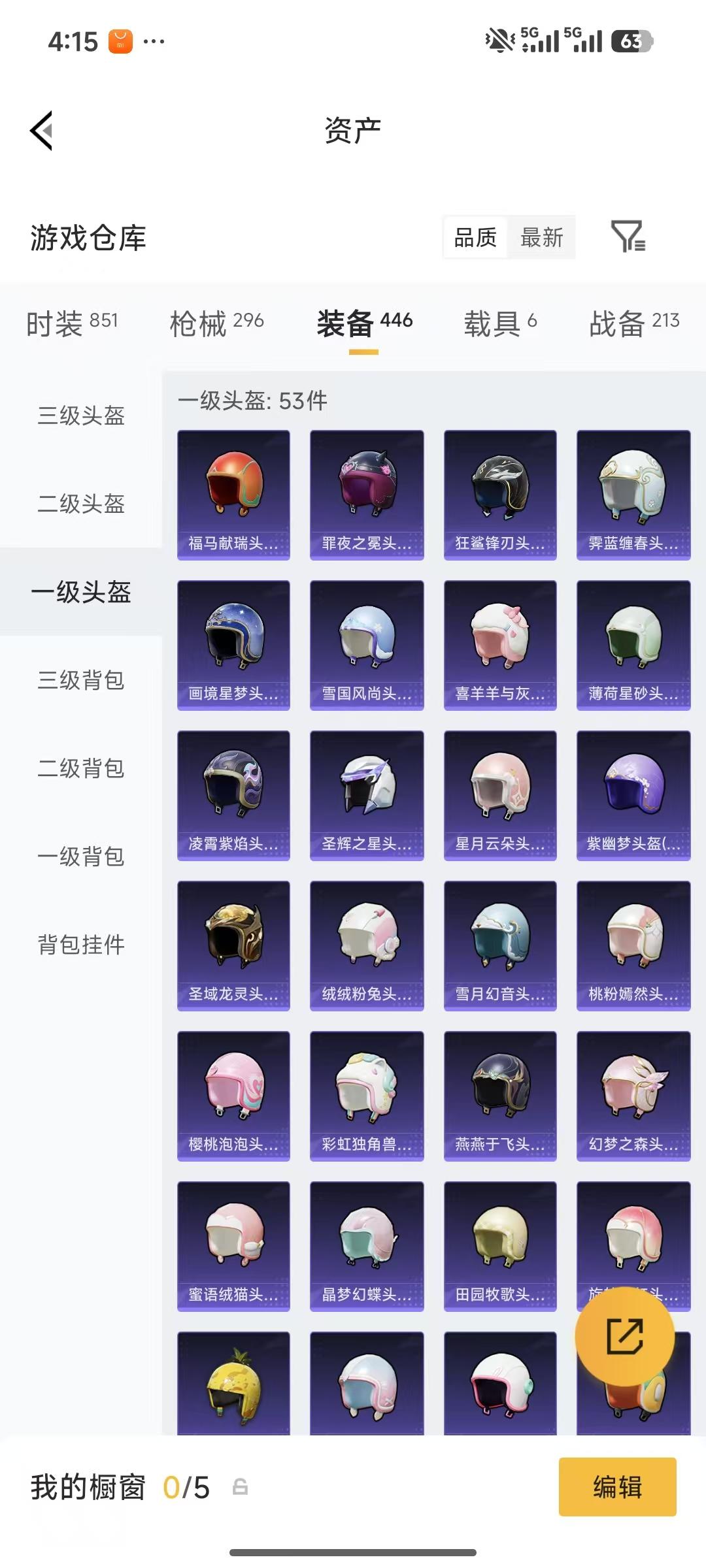Select 二级头盔 in the side menu
Viewport: 706px width, 1568px height.
point(81,504)
